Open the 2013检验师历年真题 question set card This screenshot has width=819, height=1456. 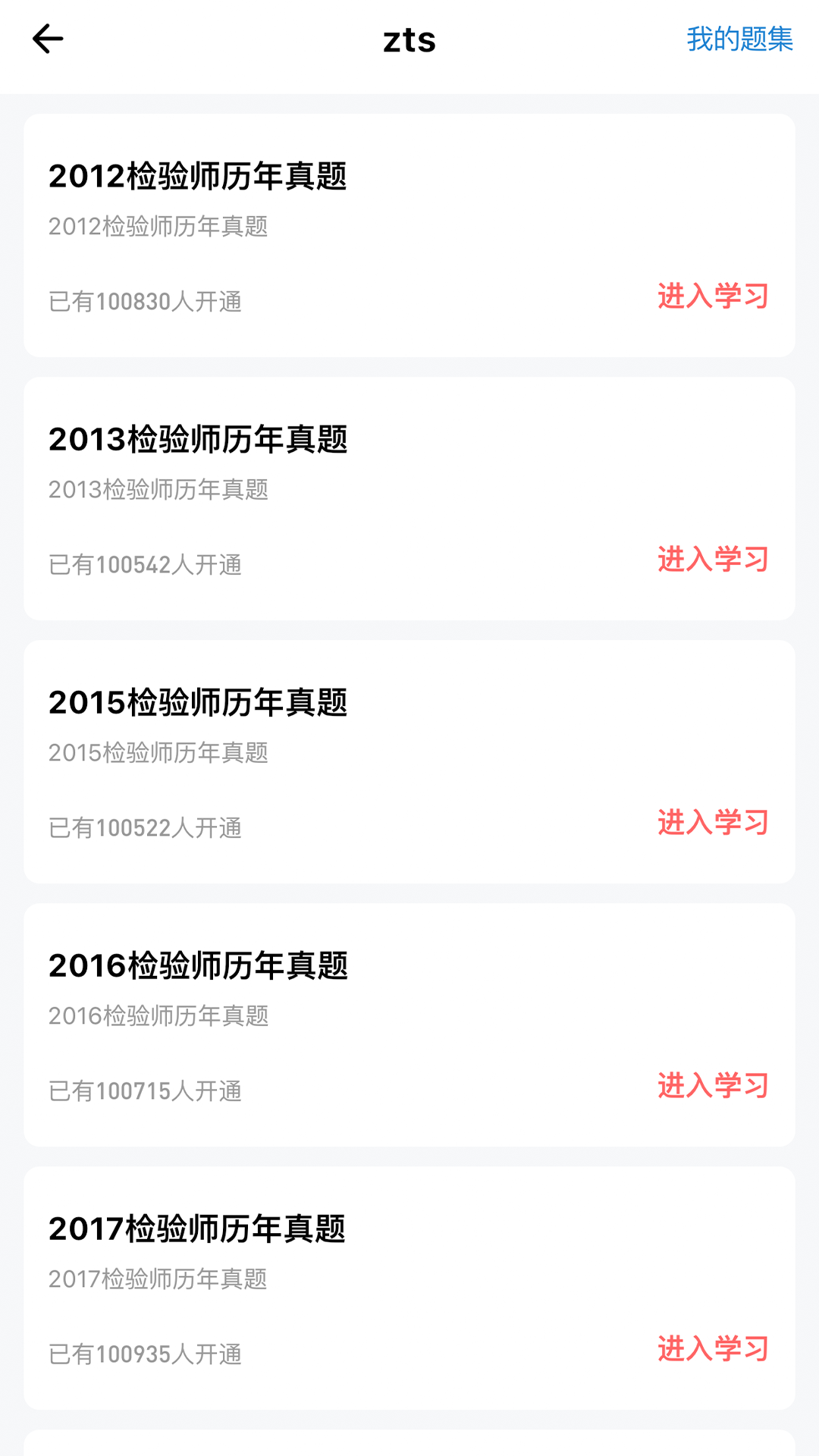[409, 497]
